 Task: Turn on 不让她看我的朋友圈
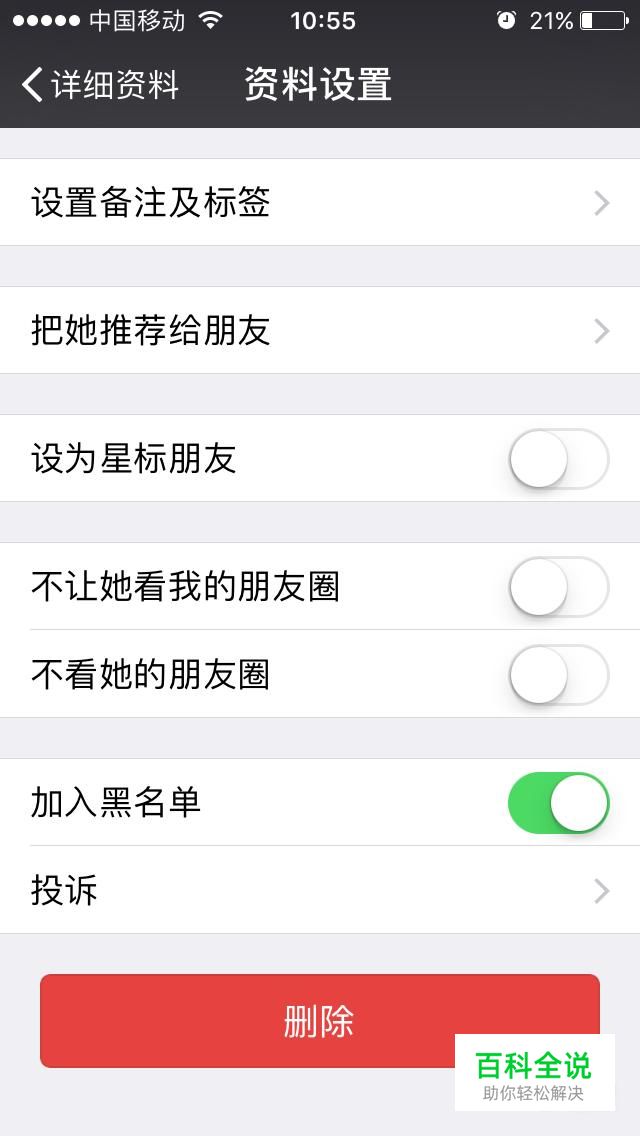point(558,587)
